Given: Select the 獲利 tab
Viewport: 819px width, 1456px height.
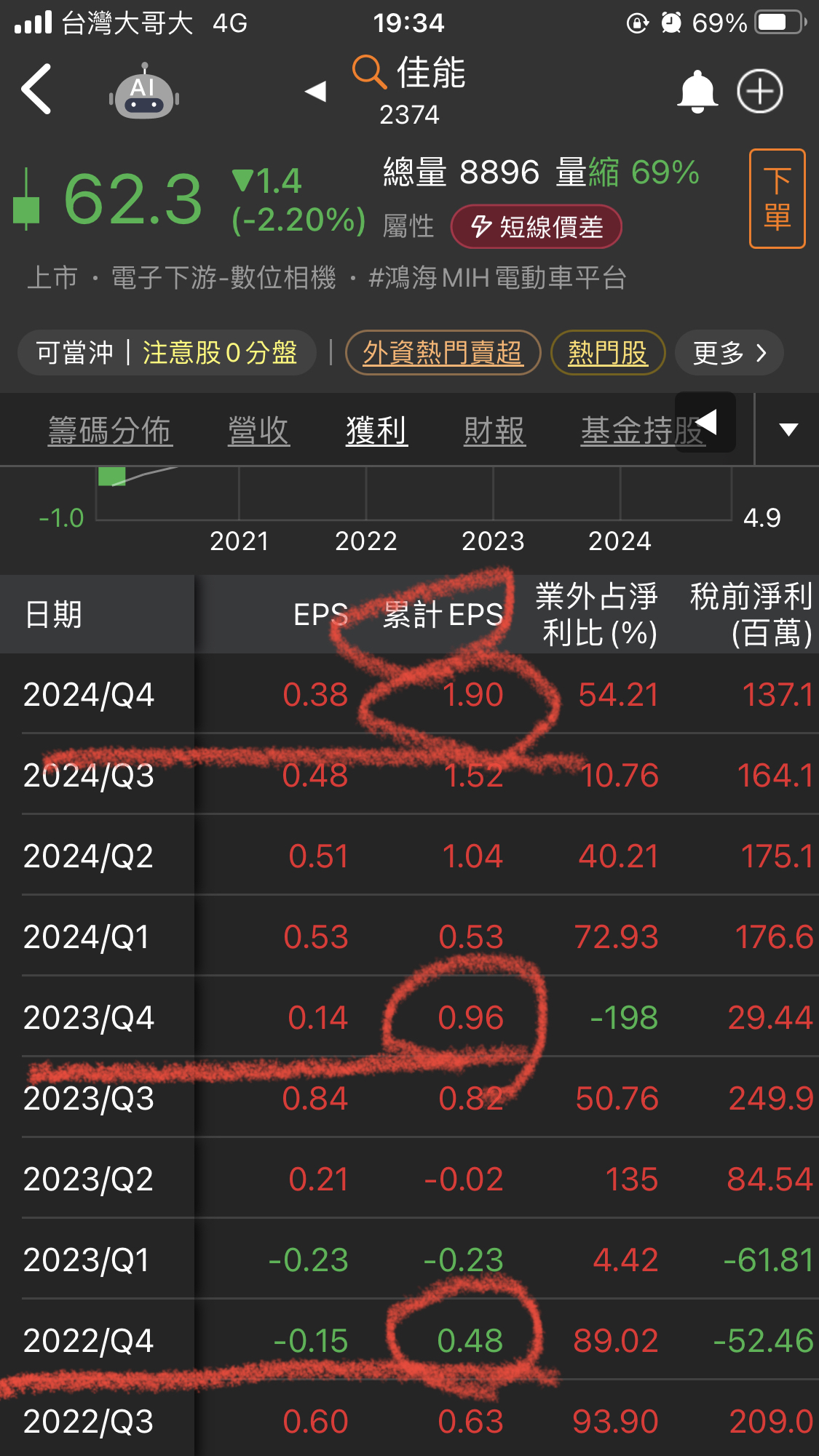Looking at the screenshot, I should [x=376, y=431].
